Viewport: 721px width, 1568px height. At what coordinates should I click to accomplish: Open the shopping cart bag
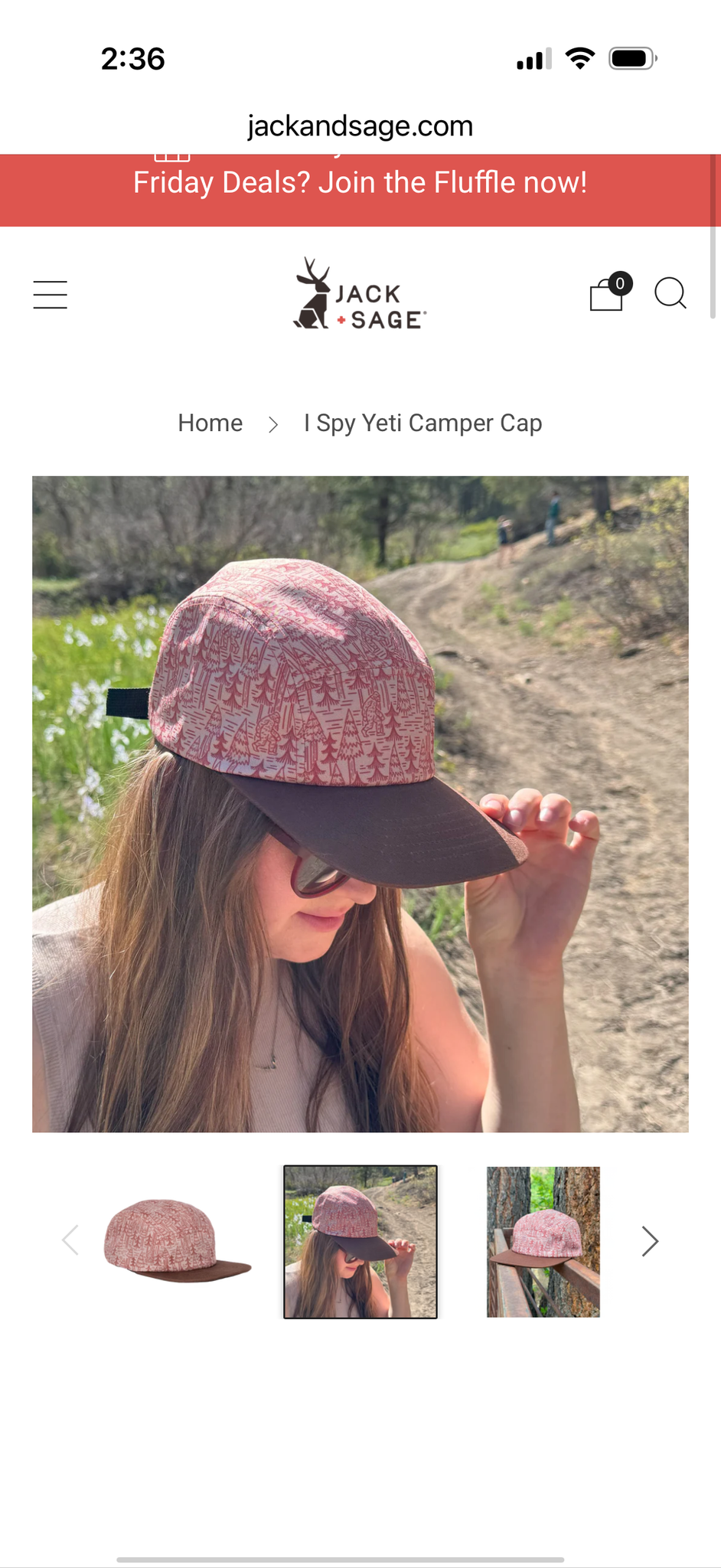(607, 294)
